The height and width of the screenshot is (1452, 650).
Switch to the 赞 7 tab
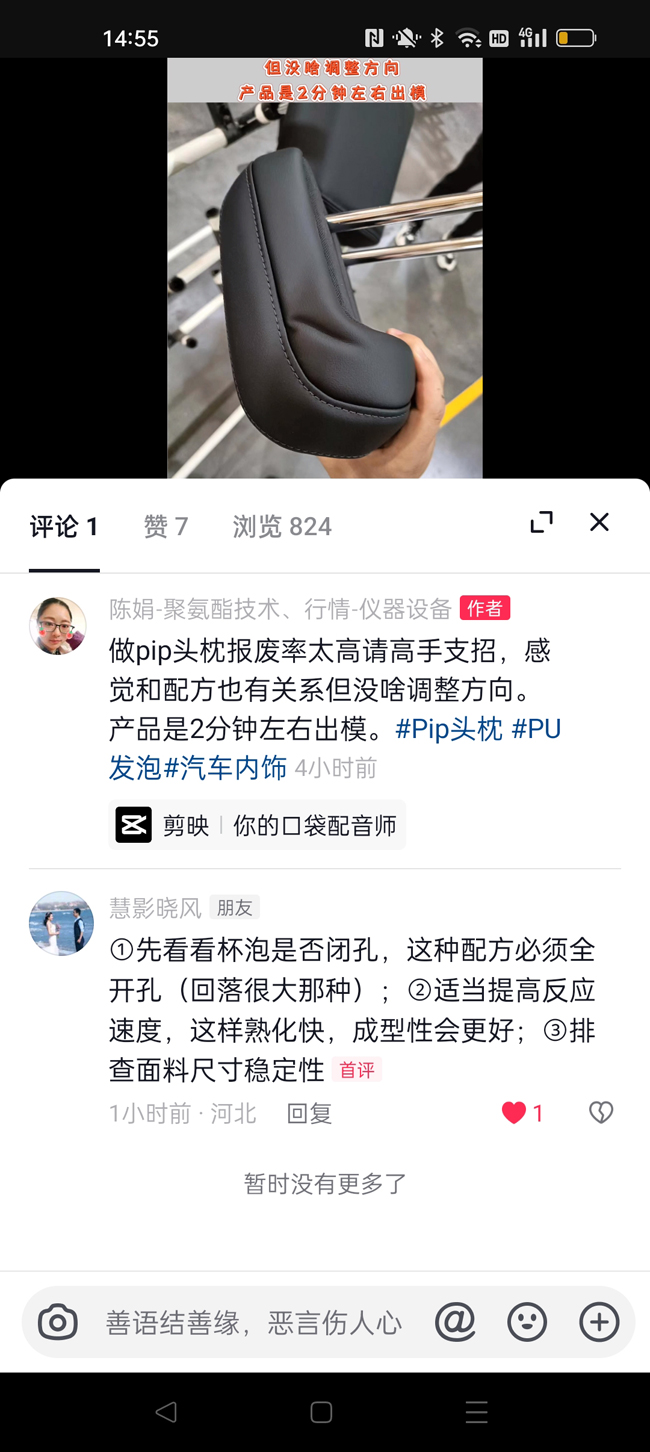[165, 526]
